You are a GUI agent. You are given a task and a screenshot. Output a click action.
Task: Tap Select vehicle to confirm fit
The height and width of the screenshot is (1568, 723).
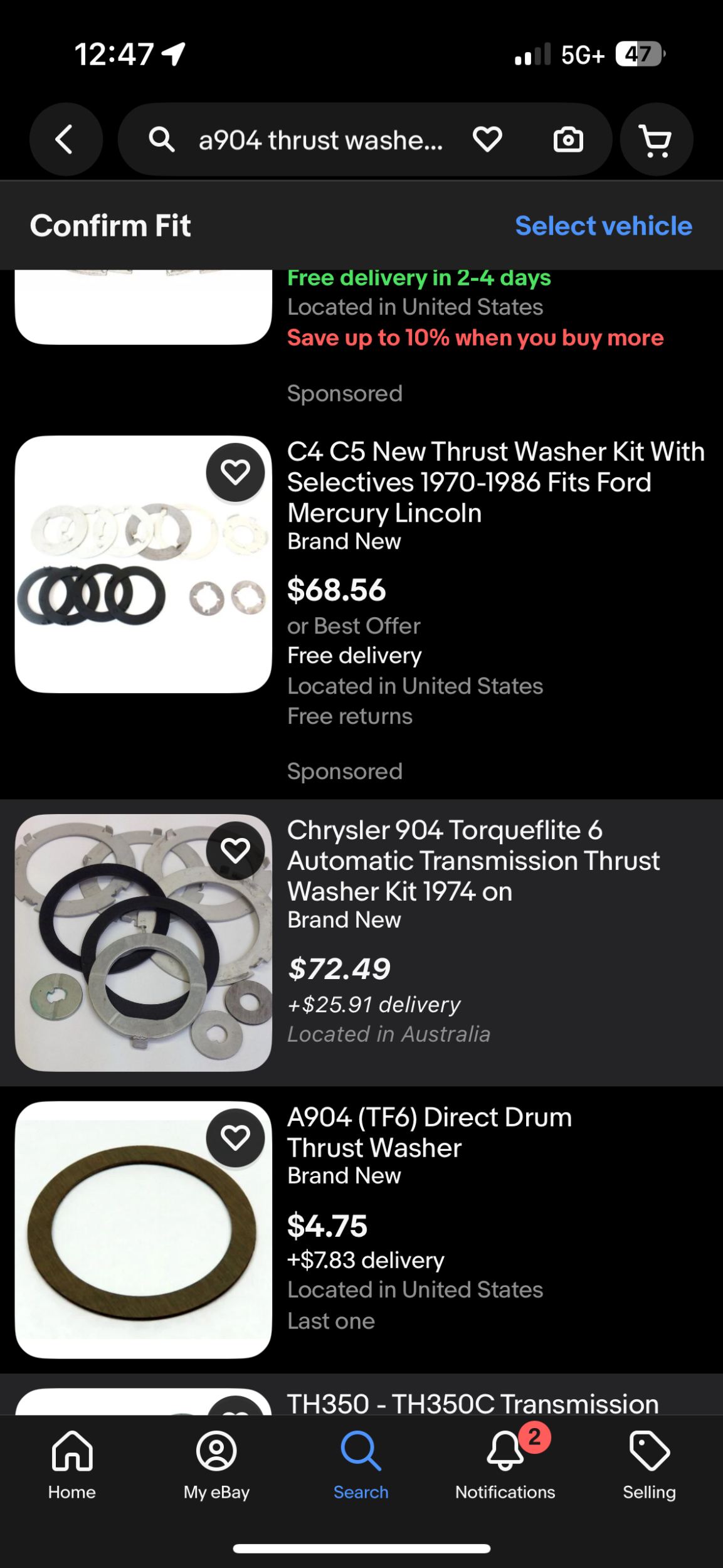[x=603, y=226]
